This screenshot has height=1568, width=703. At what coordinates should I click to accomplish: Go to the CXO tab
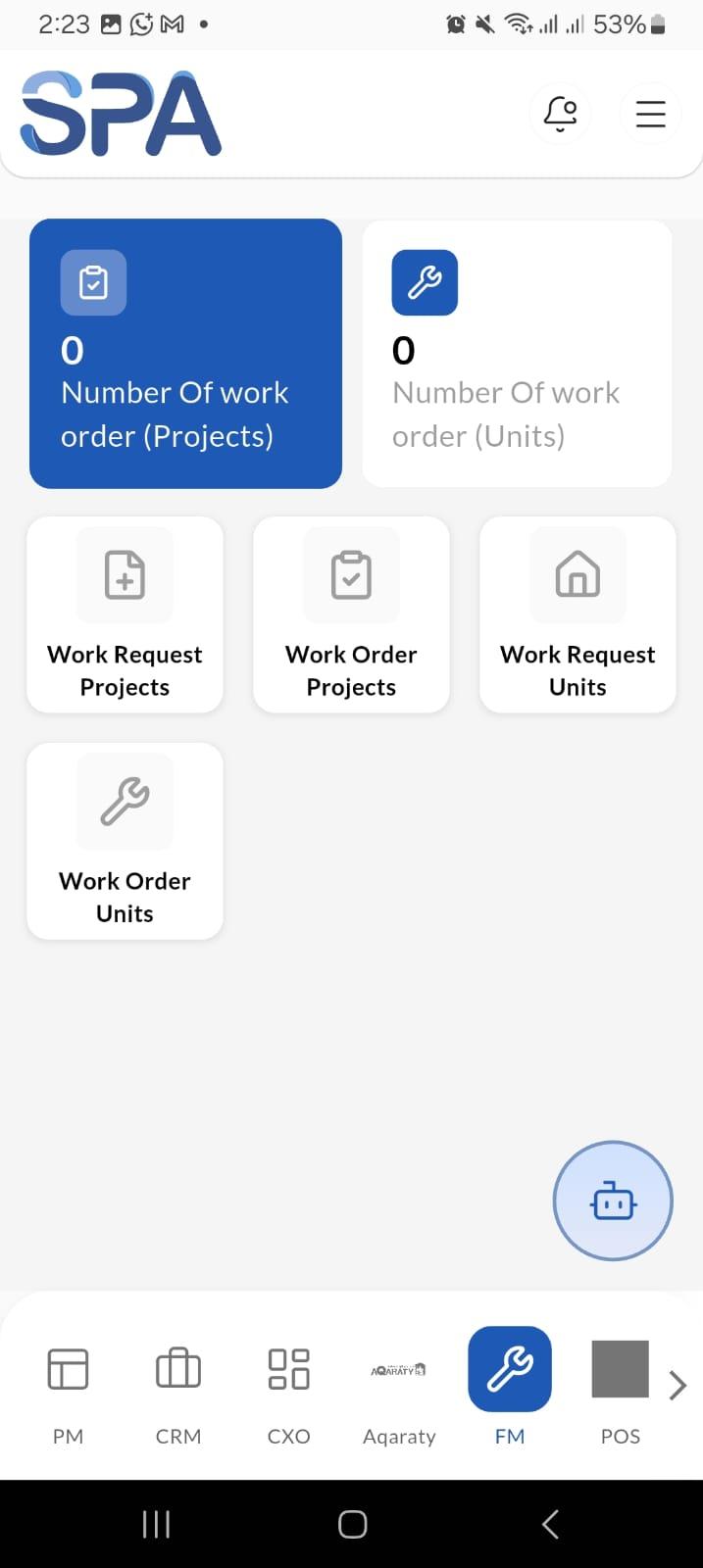click(x=288, y=1385)
